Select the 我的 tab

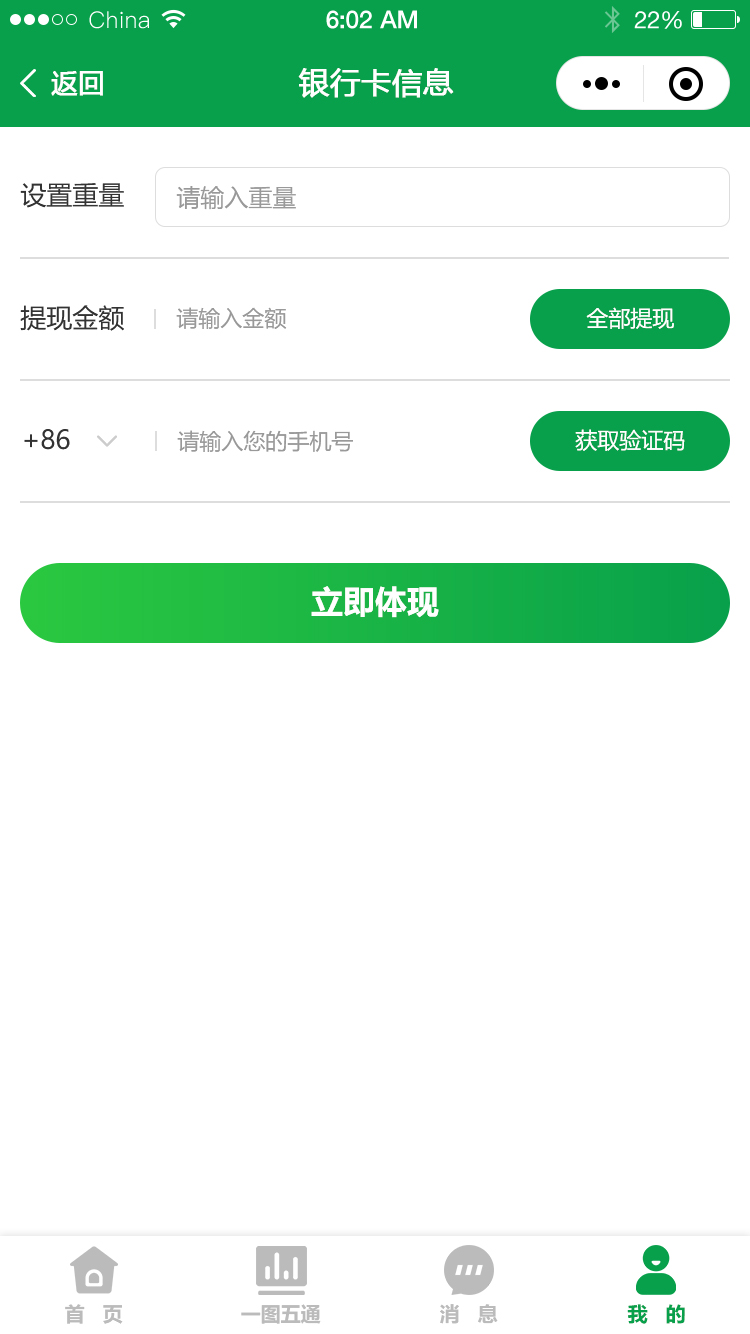656,1285
